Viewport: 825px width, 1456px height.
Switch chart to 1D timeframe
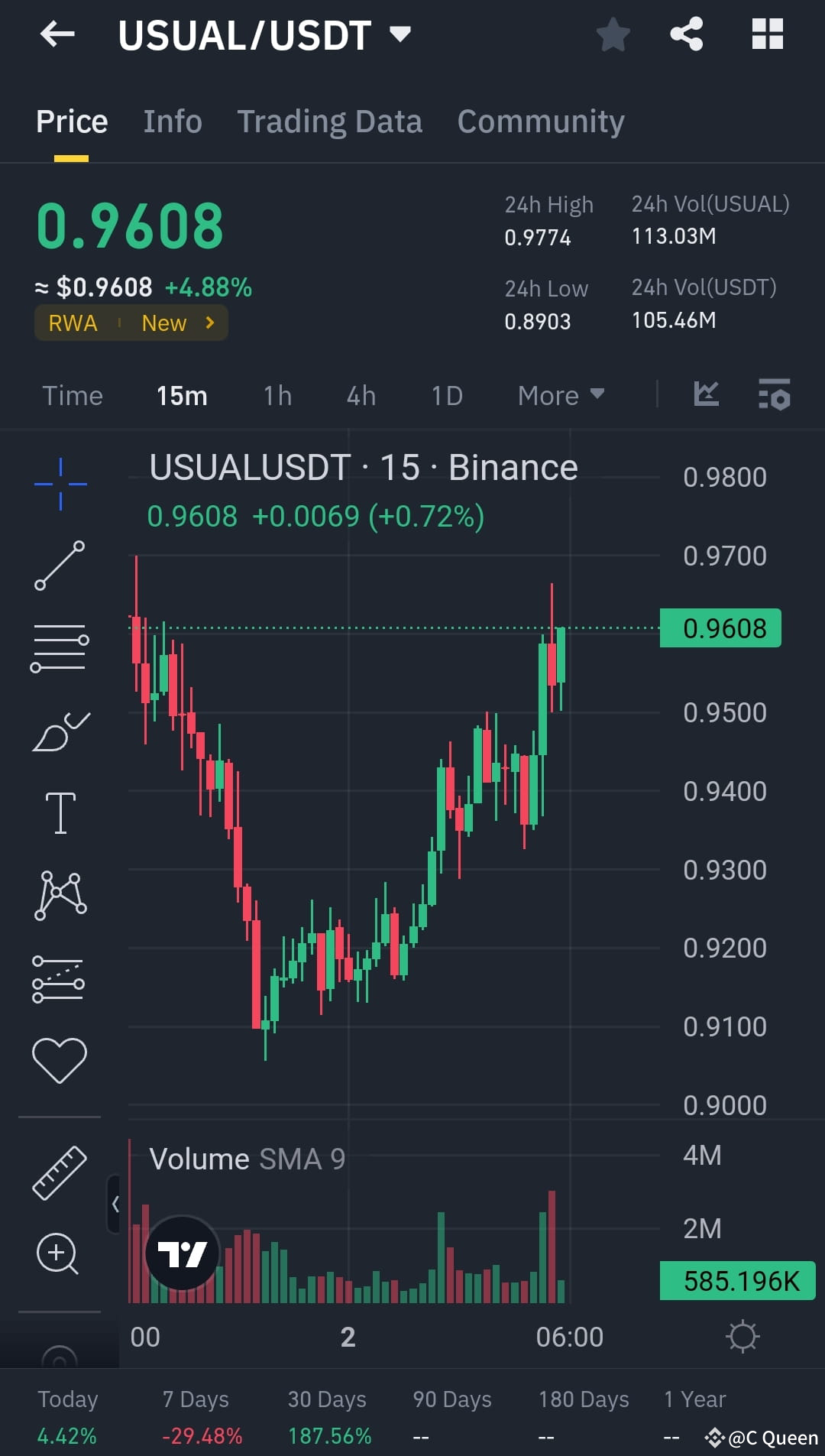pyautogui.click(x=446, y=395)
